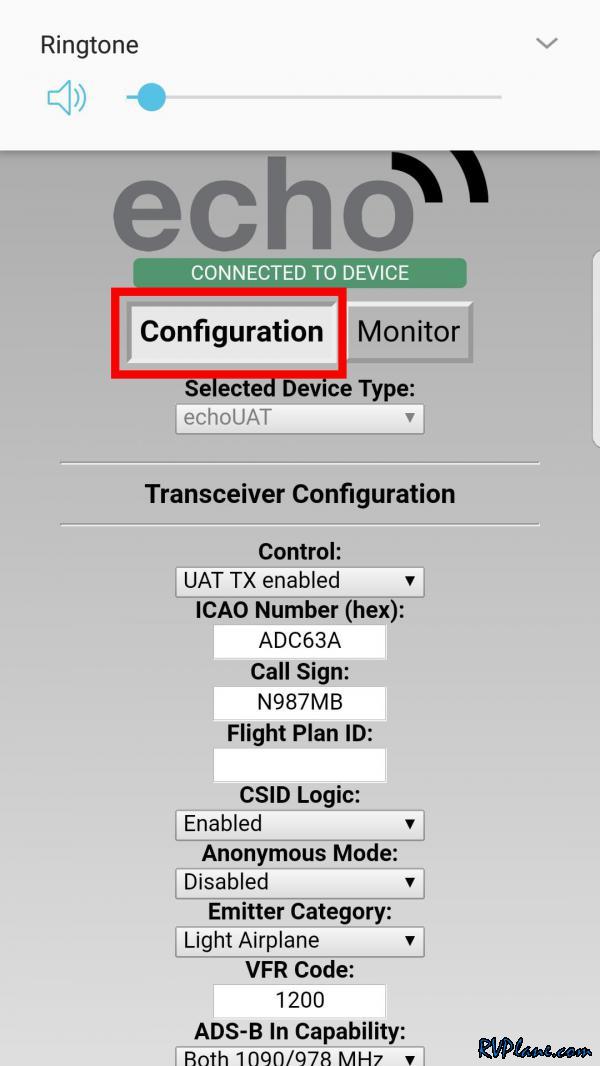
Task: Open the CSID Logic dropdown
Action: pyautogui.click(x=300, y=824)
